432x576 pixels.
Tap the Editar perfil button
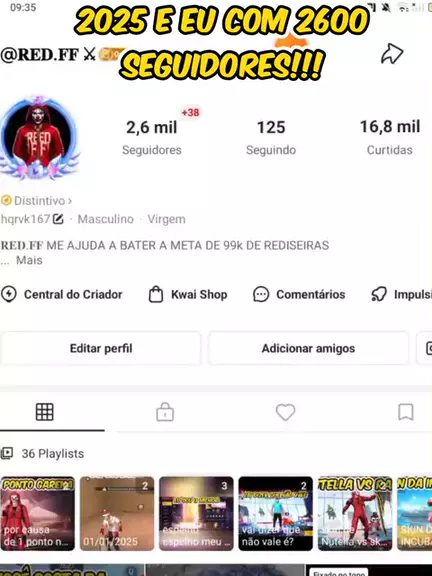click(x=101, y=348)
